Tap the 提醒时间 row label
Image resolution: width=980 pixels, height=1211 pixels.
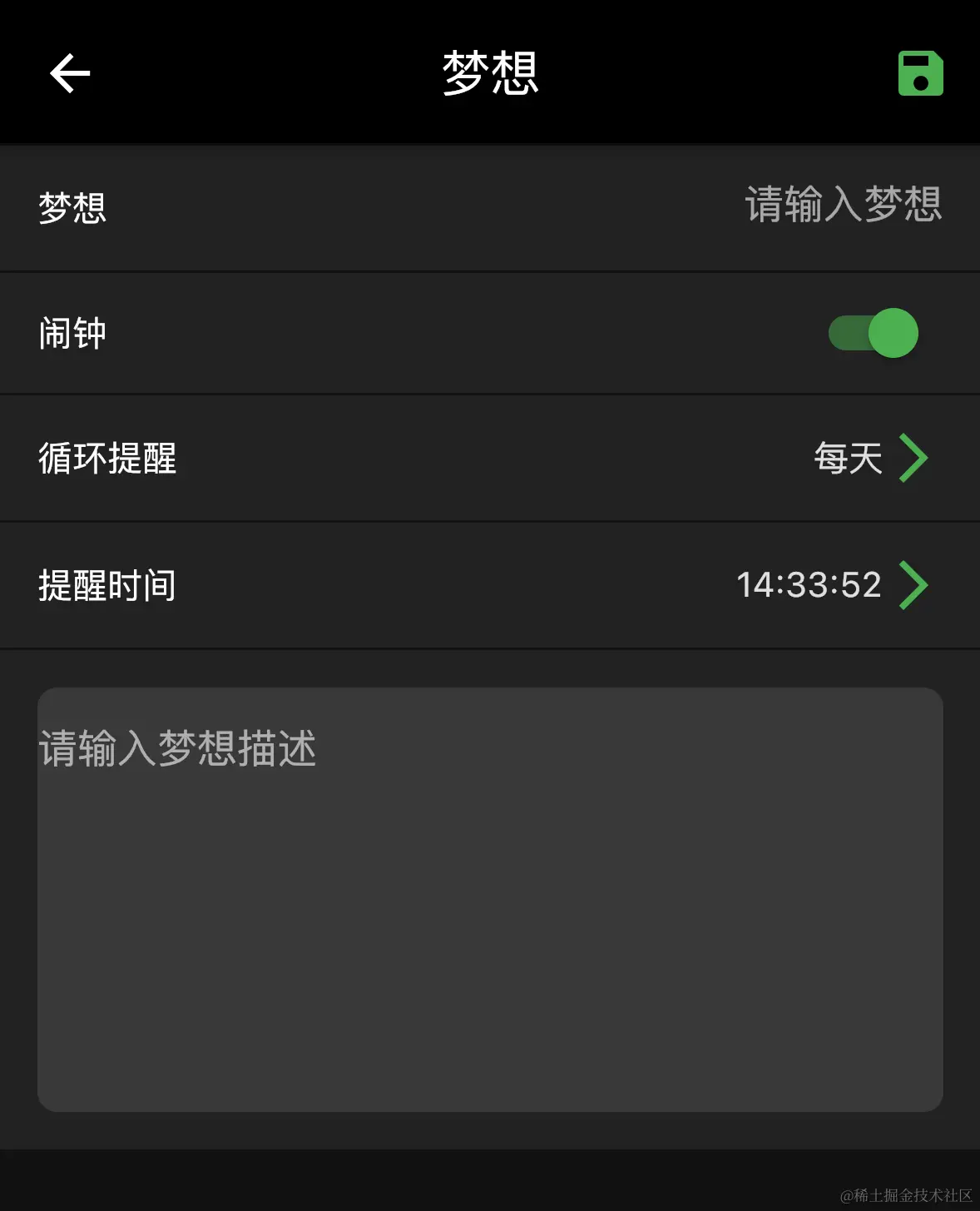click(x=108, y=585)
